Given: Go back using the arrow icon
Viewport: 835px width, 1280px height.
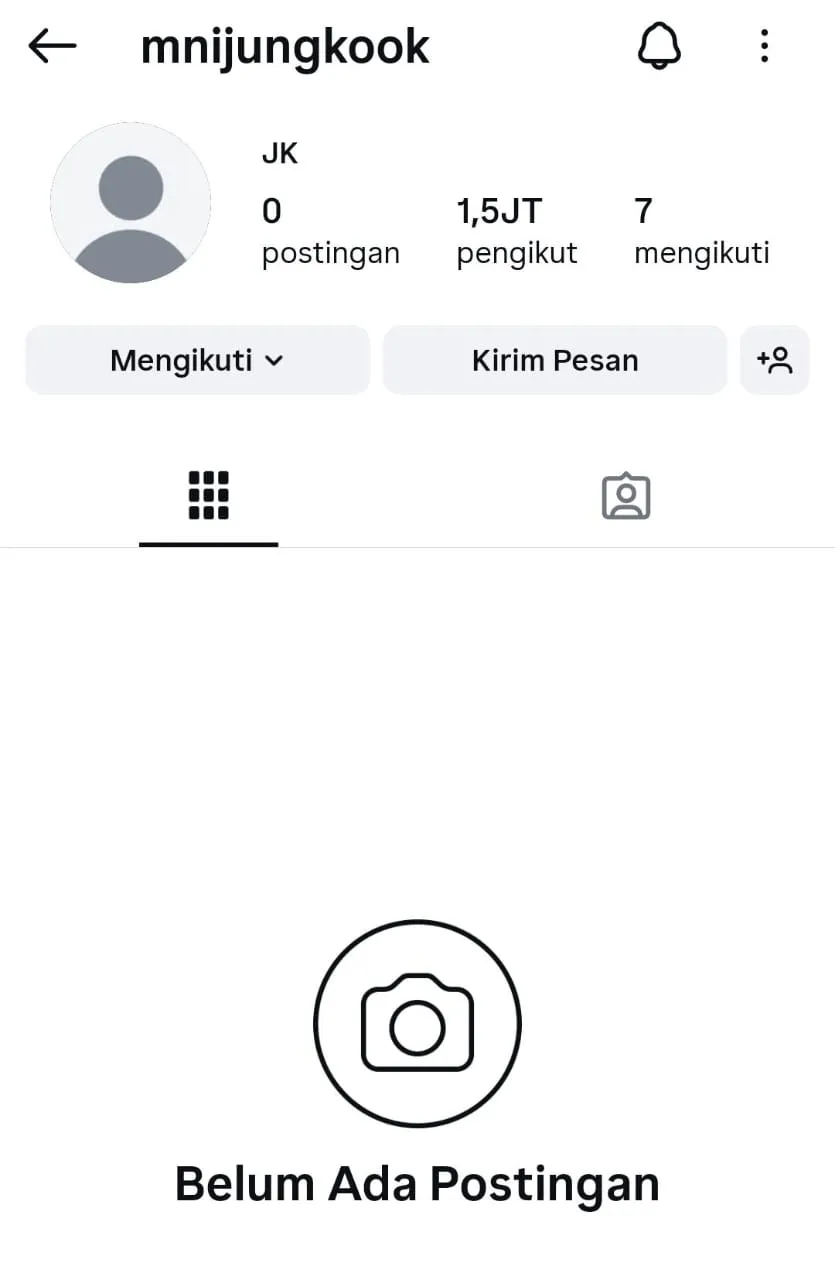Looking at the screenshot, I should click(x=52, y=46).
